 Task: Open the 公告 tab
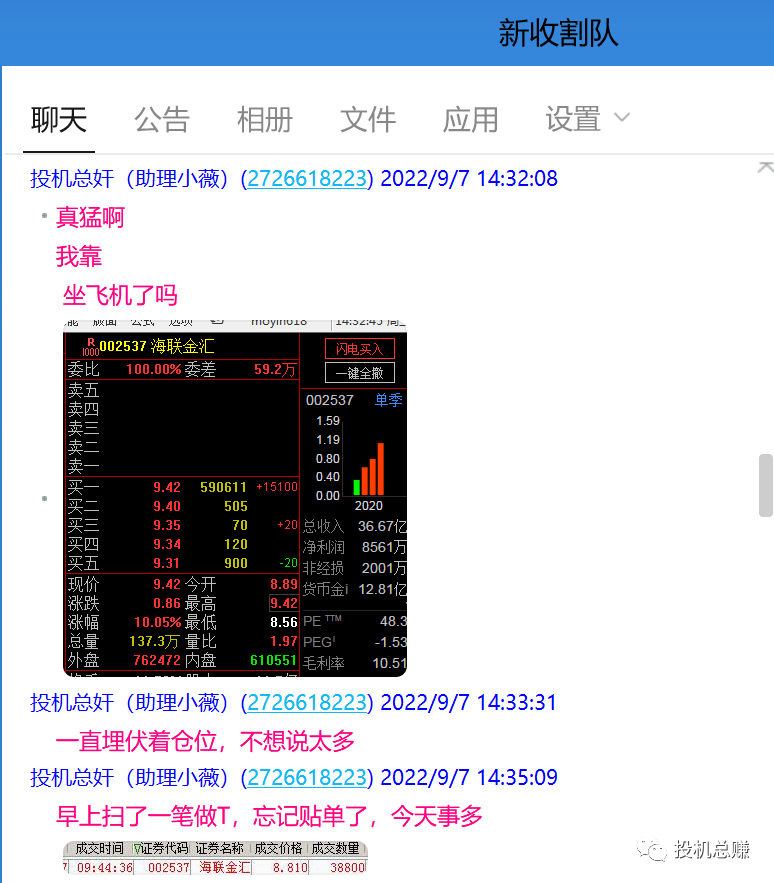tap(162, 120)
